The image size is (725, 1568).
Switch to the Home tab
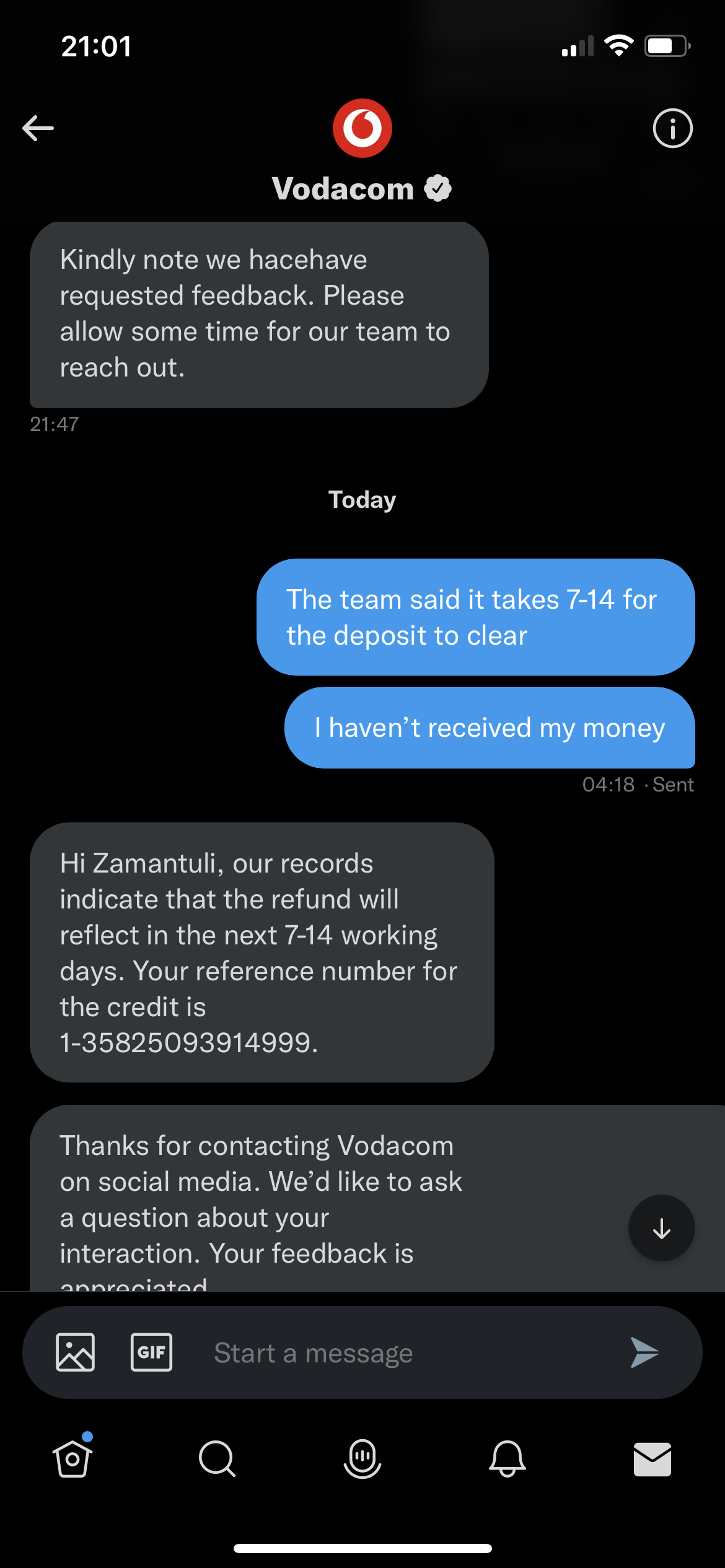(72, 1458)
